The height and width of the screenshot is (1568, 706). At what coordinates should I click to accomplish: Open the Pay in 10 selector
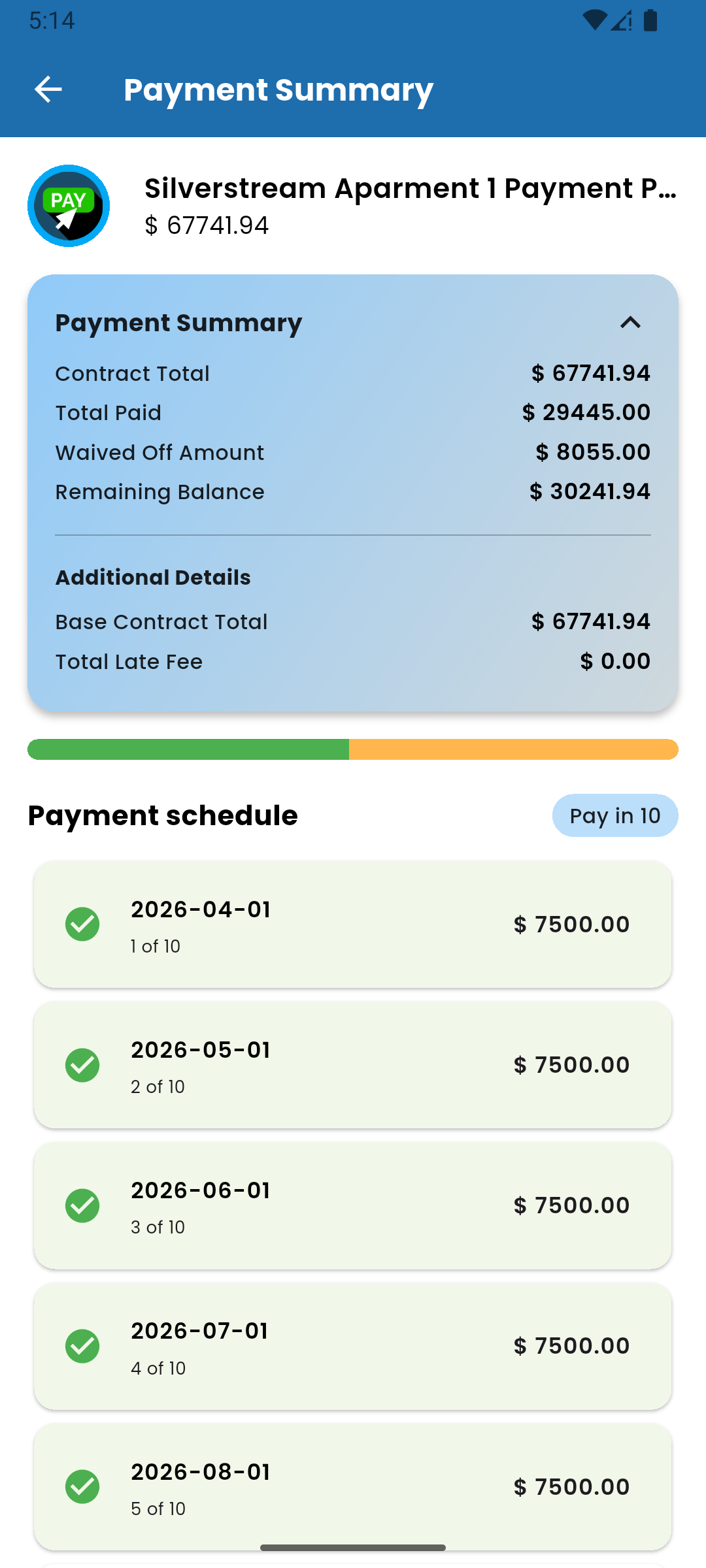[615, 815]
